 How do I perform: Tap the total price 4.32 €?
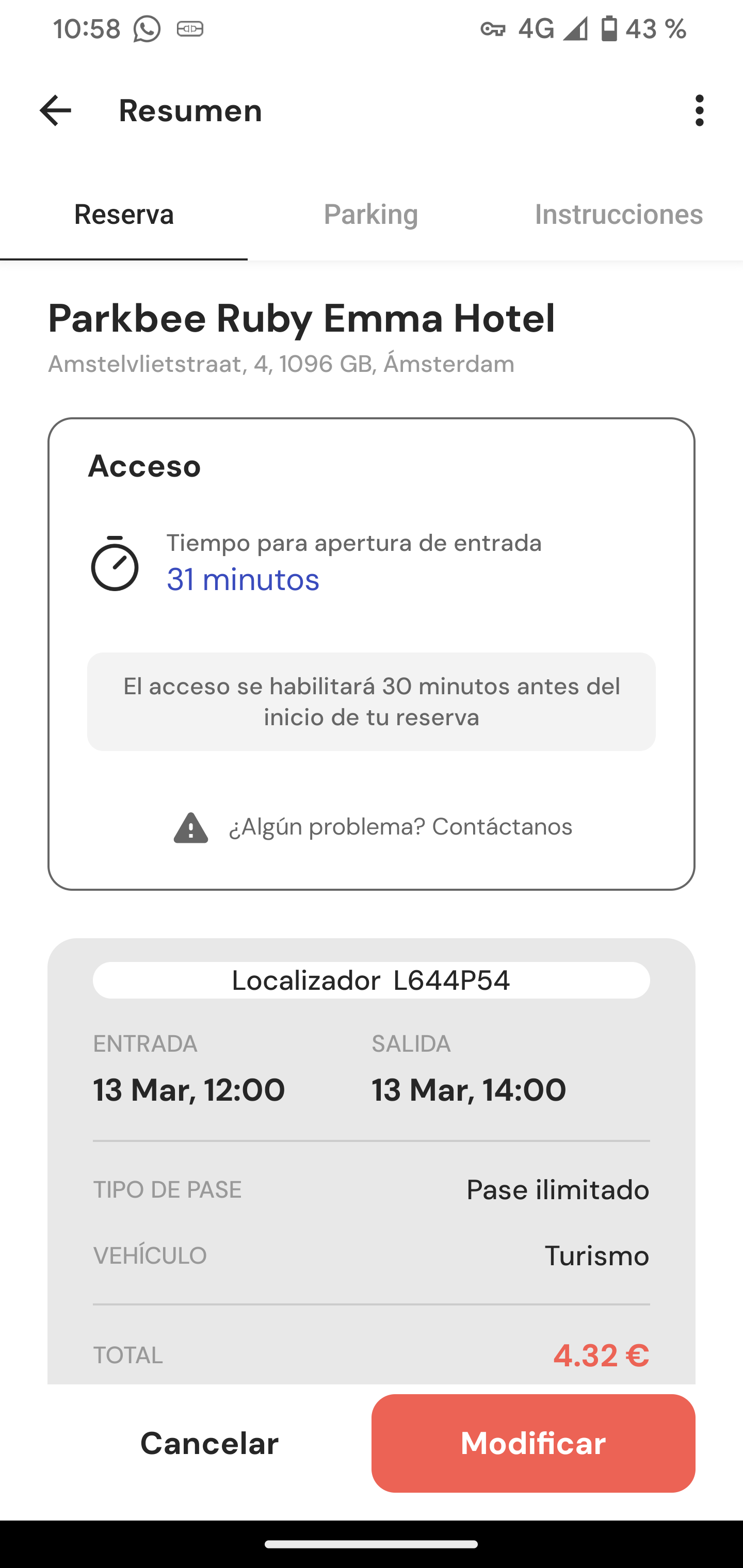(x=601, y=1354)
